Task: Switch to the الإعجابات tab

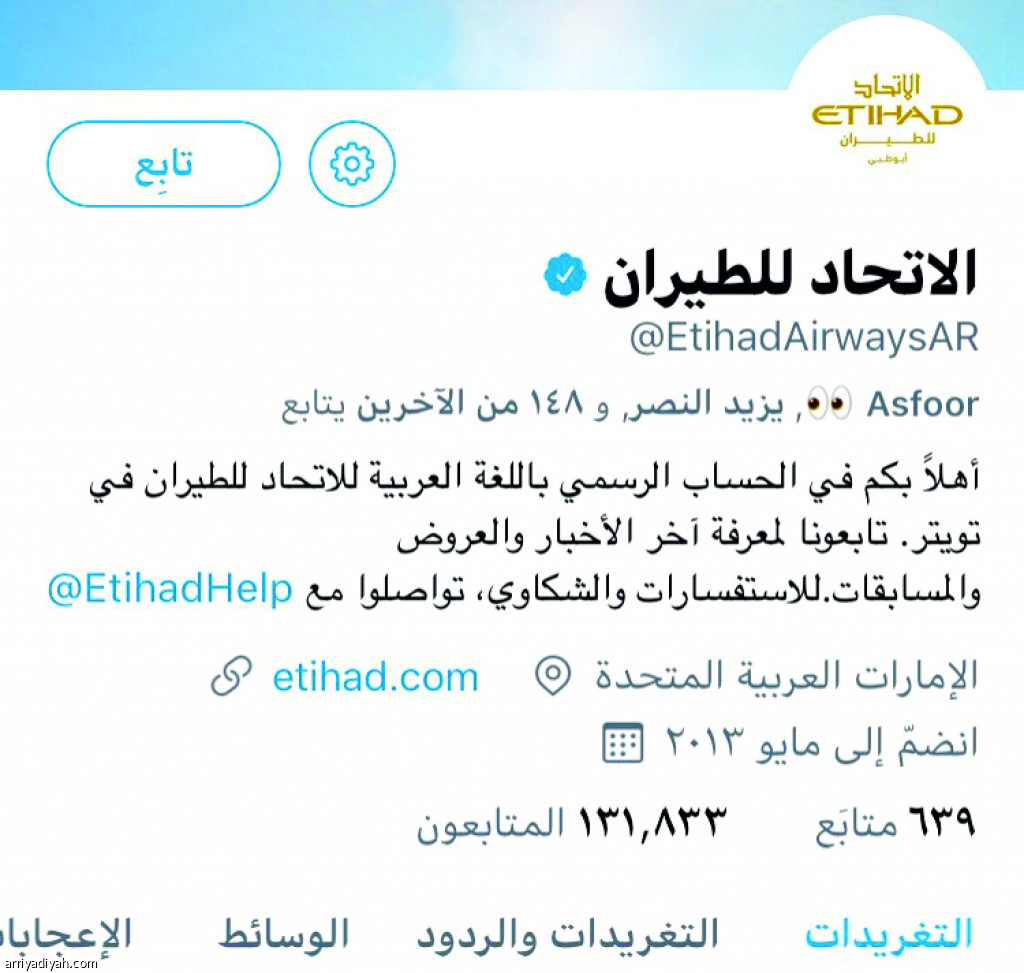Action: (x=66, y=933)
